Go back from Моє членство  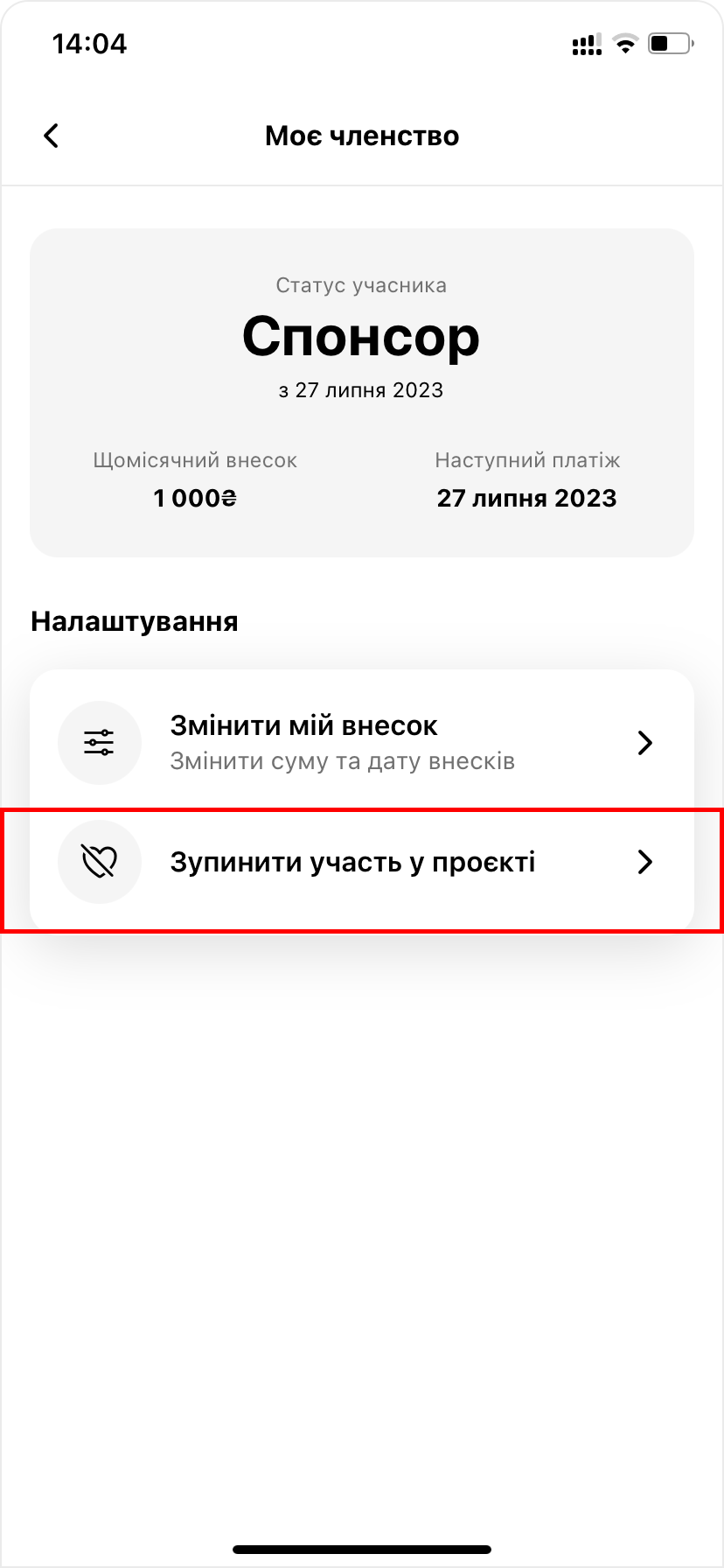tap(52, 136)
